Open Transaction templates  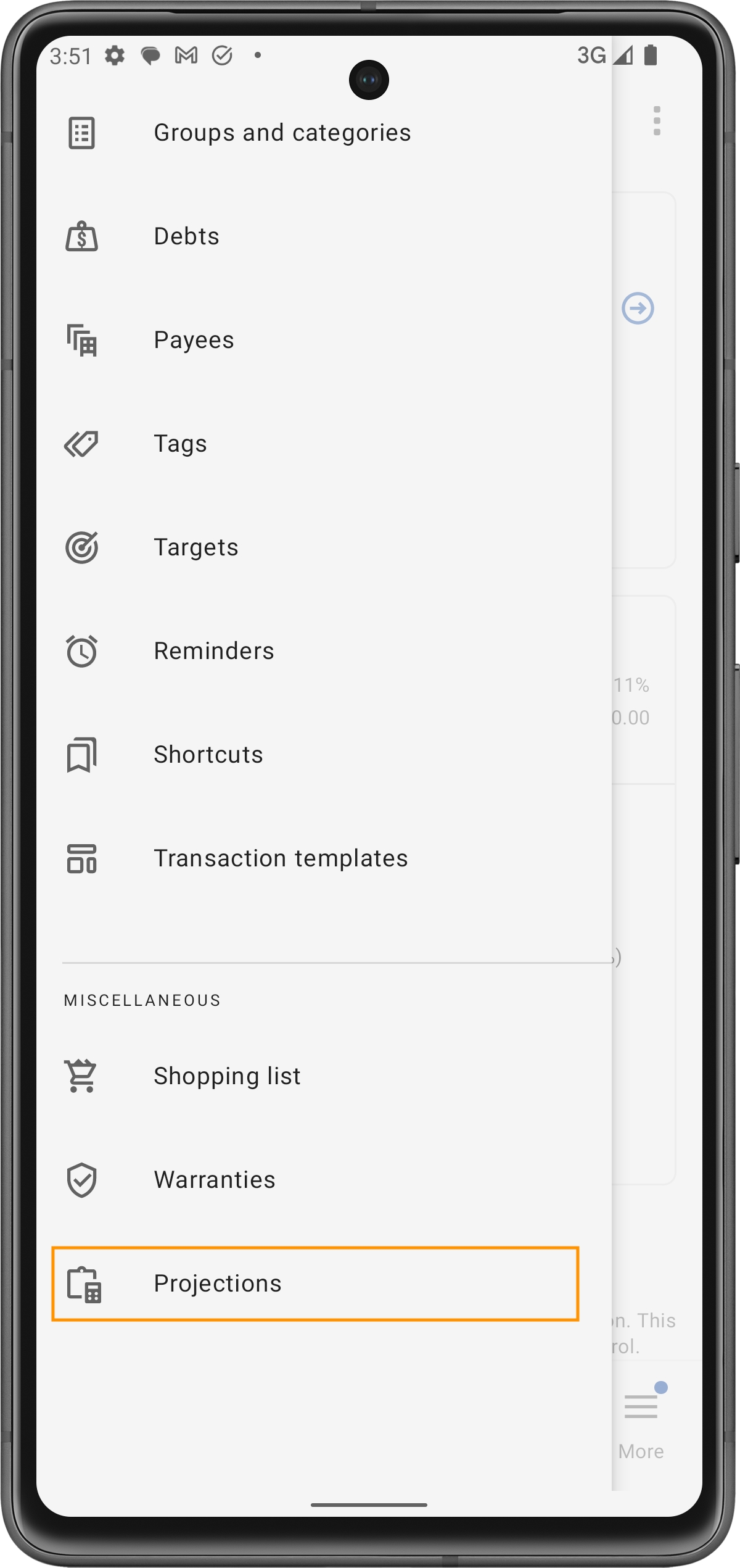click(281, 858)
